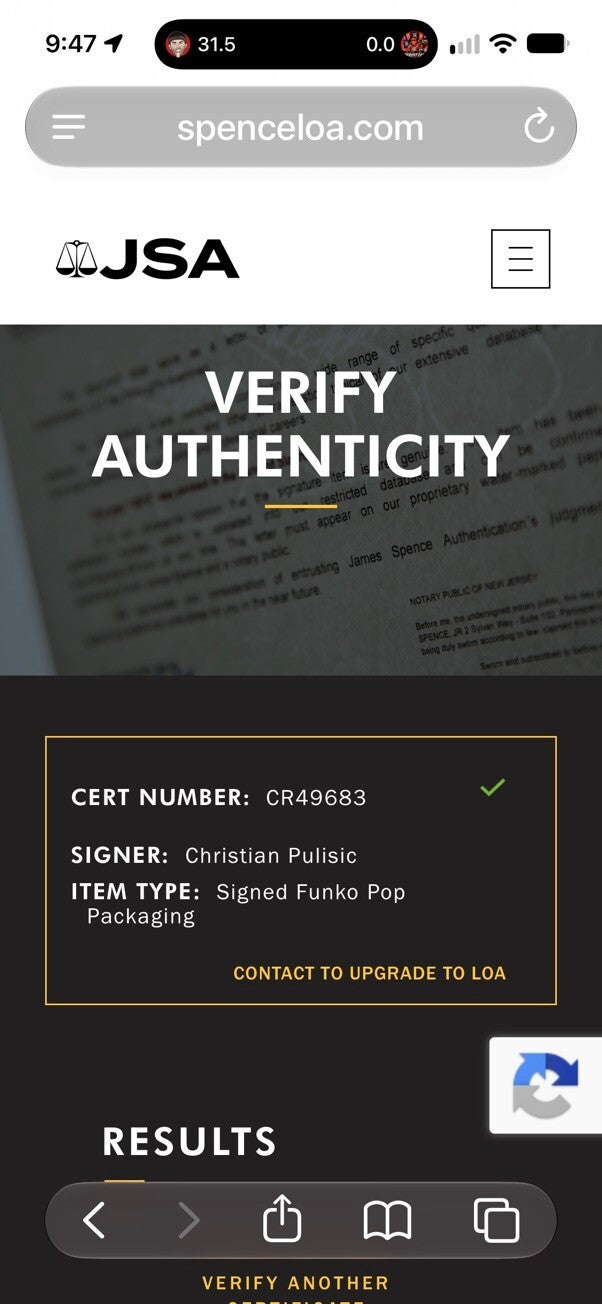602x1304 pixels.
Task: Follow the Contact to Upgrade to LOA link
Action: coord(369,973)
